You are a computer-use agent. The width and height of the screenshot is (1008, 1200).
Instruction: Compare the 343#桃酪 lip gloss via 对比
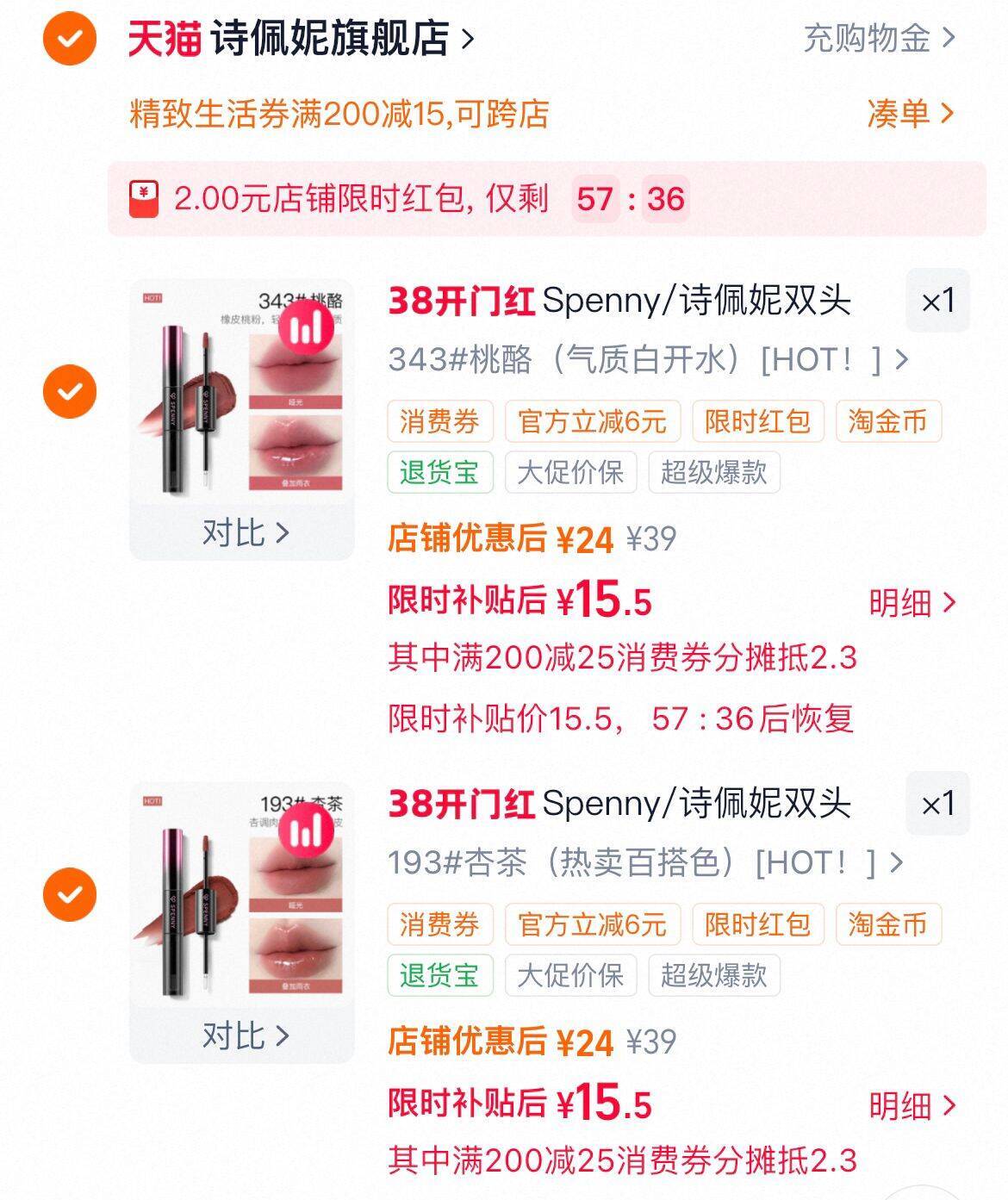pyautogui.click(x=244, y=533)
